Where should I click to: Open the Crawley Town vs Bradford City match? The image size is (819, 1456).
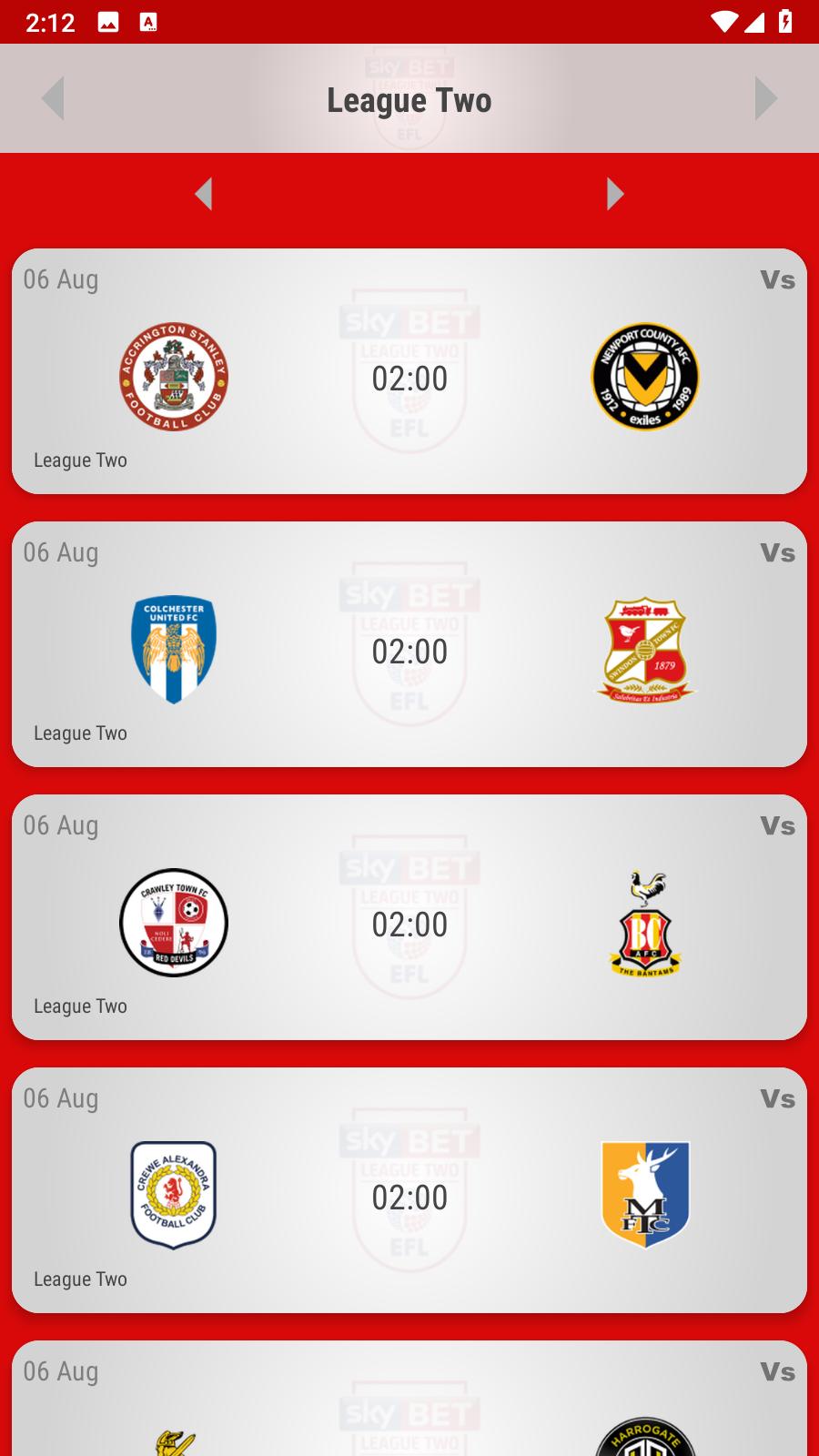[x=409, y=917]
